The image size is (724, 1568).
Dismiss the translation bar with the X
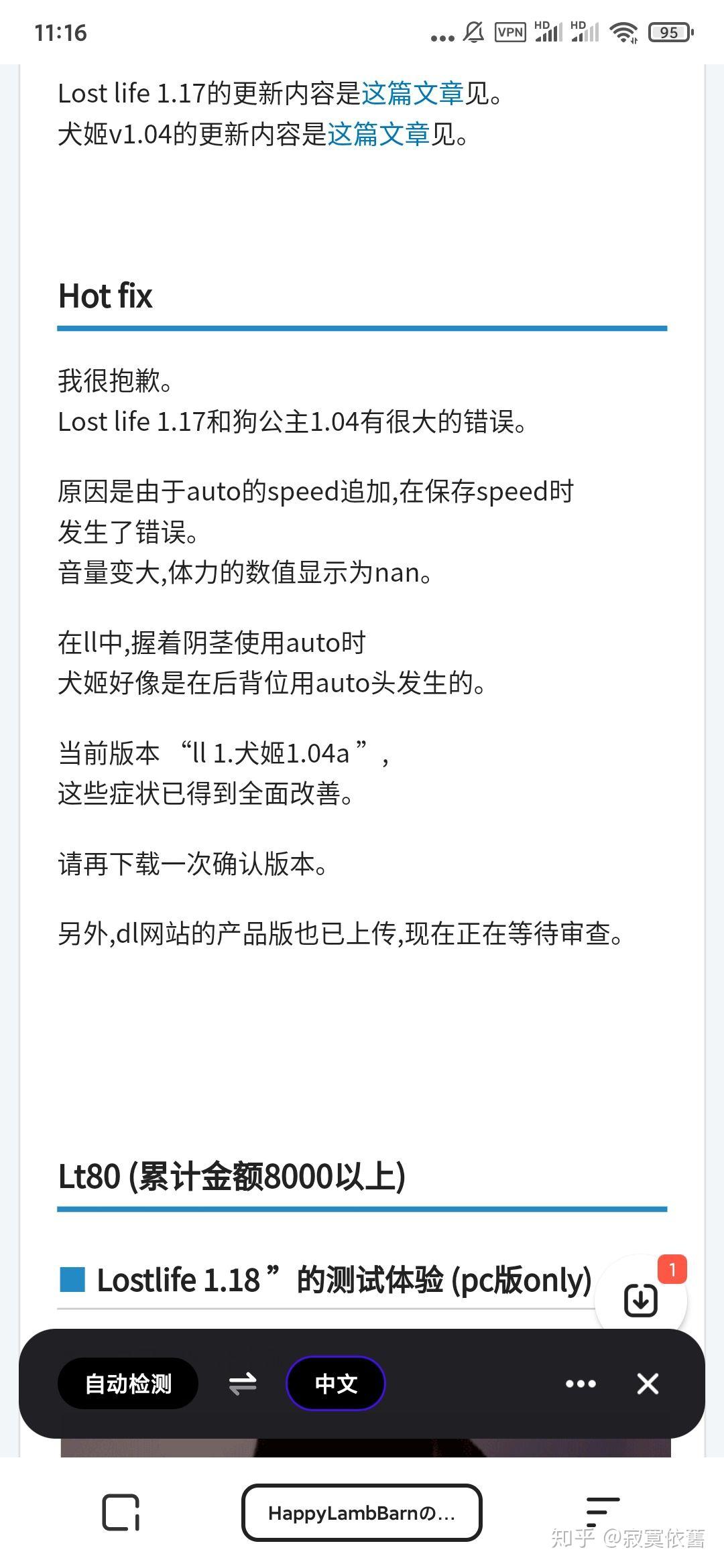click(647, 1382)
